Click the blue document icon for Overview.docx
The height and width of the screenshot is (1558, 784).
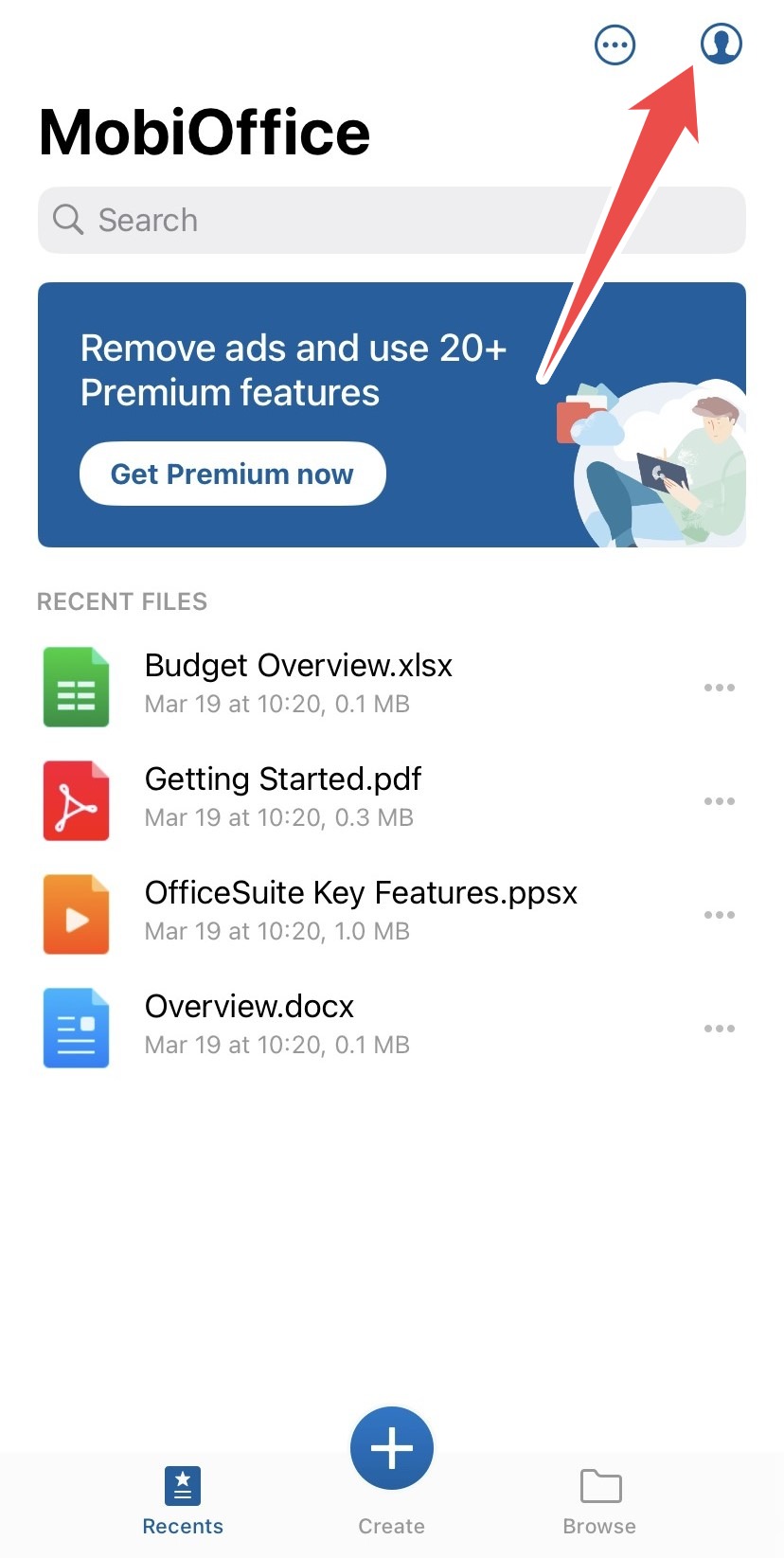(x=76, y=1028)
